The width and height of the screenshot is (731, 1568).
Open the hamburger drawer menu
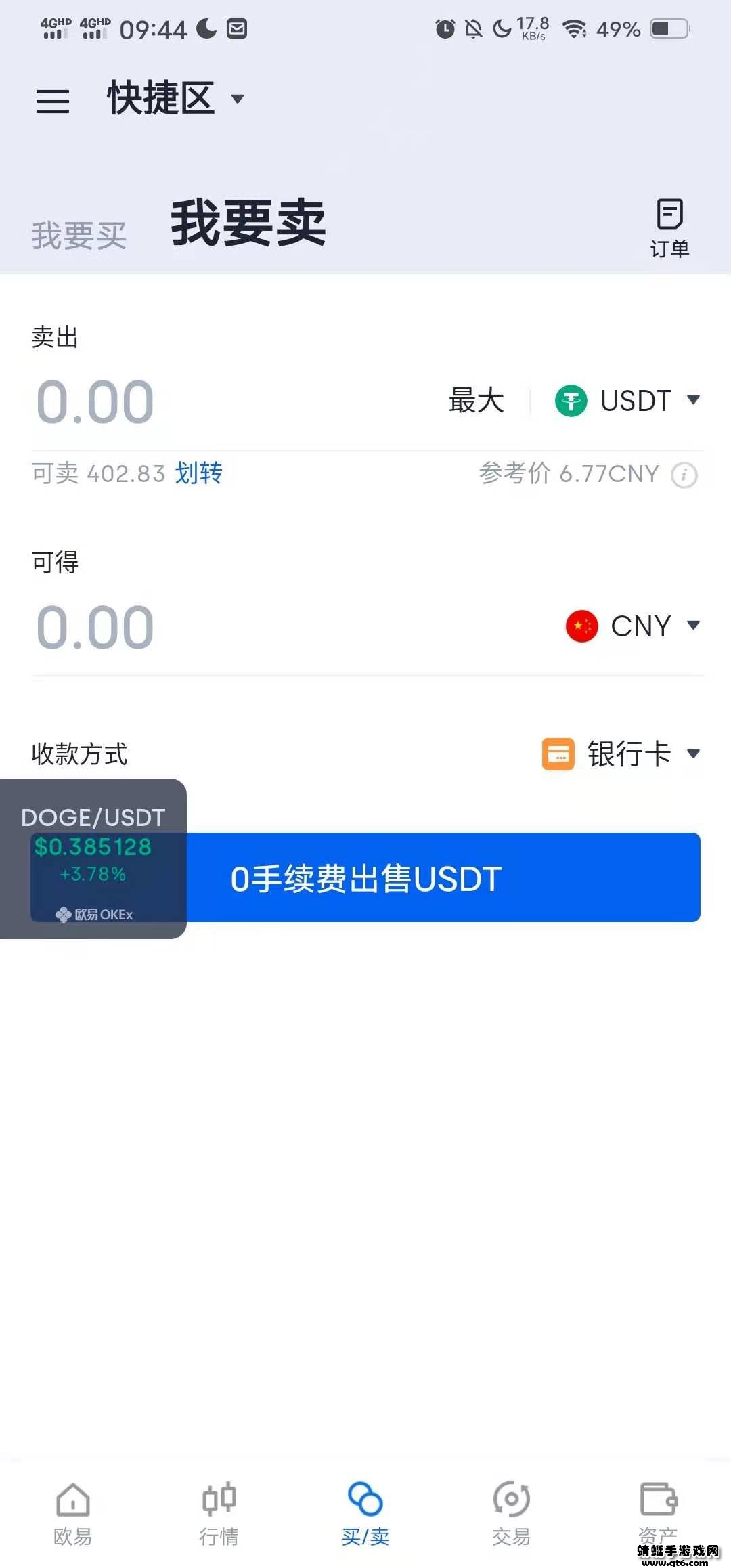[53, 101]
